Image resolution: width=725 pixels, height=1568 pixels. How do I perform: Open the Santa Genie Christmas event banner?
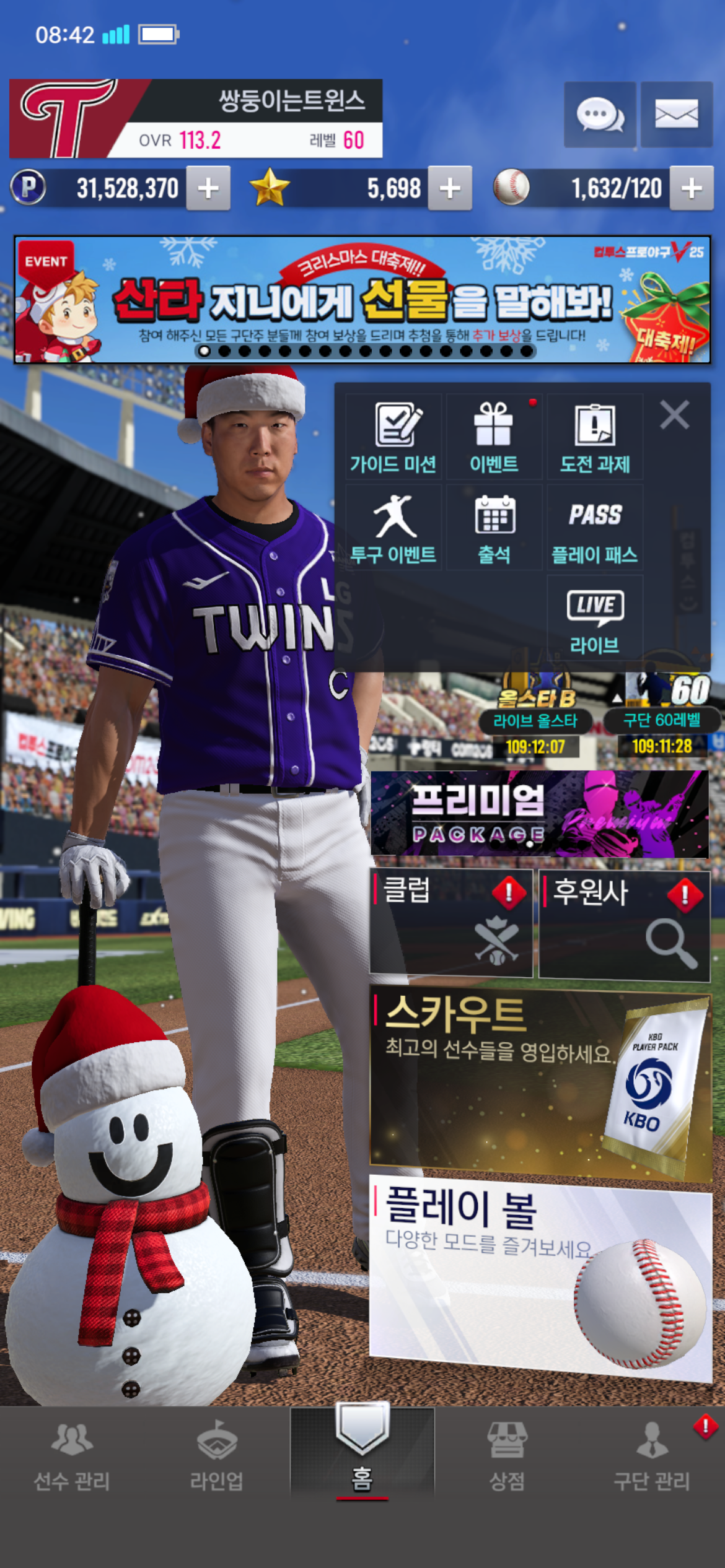362,300
